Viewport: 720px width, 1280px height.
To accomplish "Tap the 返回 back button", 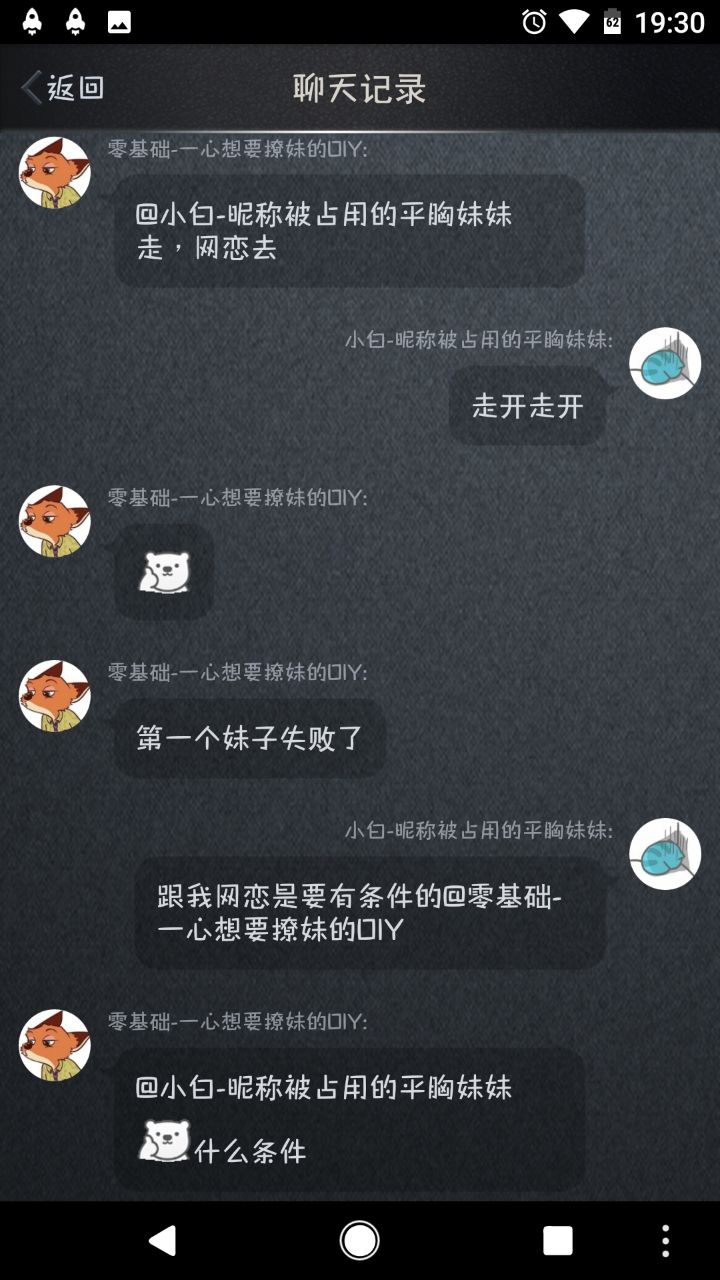I will point(62,88).
